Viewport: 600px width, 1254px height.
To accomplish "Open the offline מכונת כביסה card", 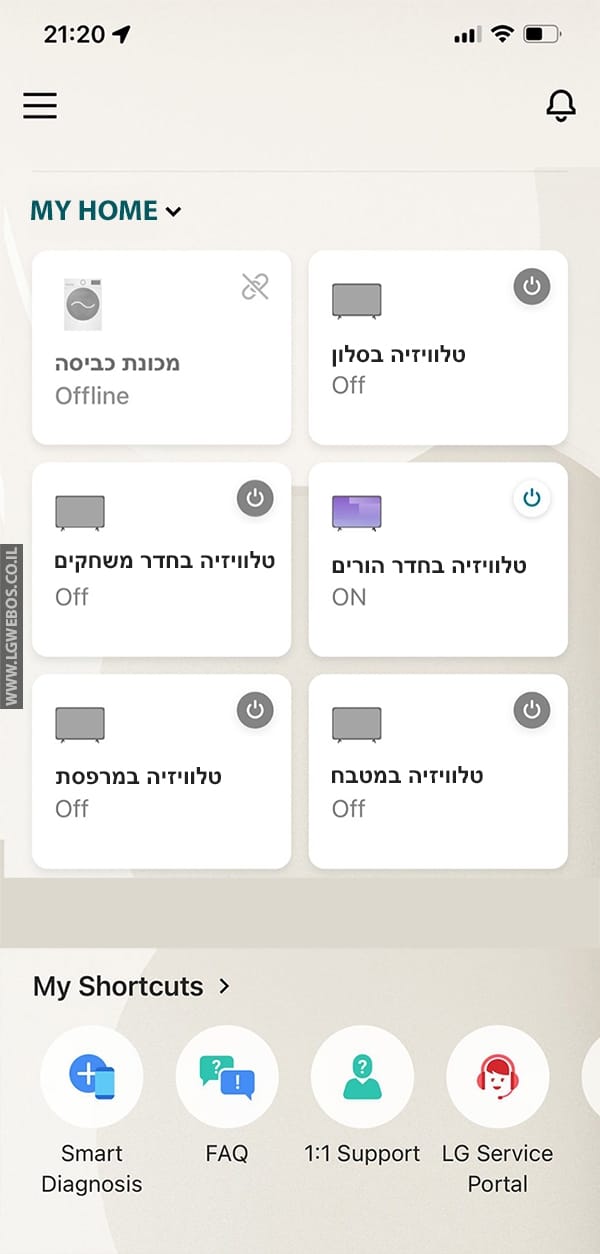I will (x=161, y=347).
